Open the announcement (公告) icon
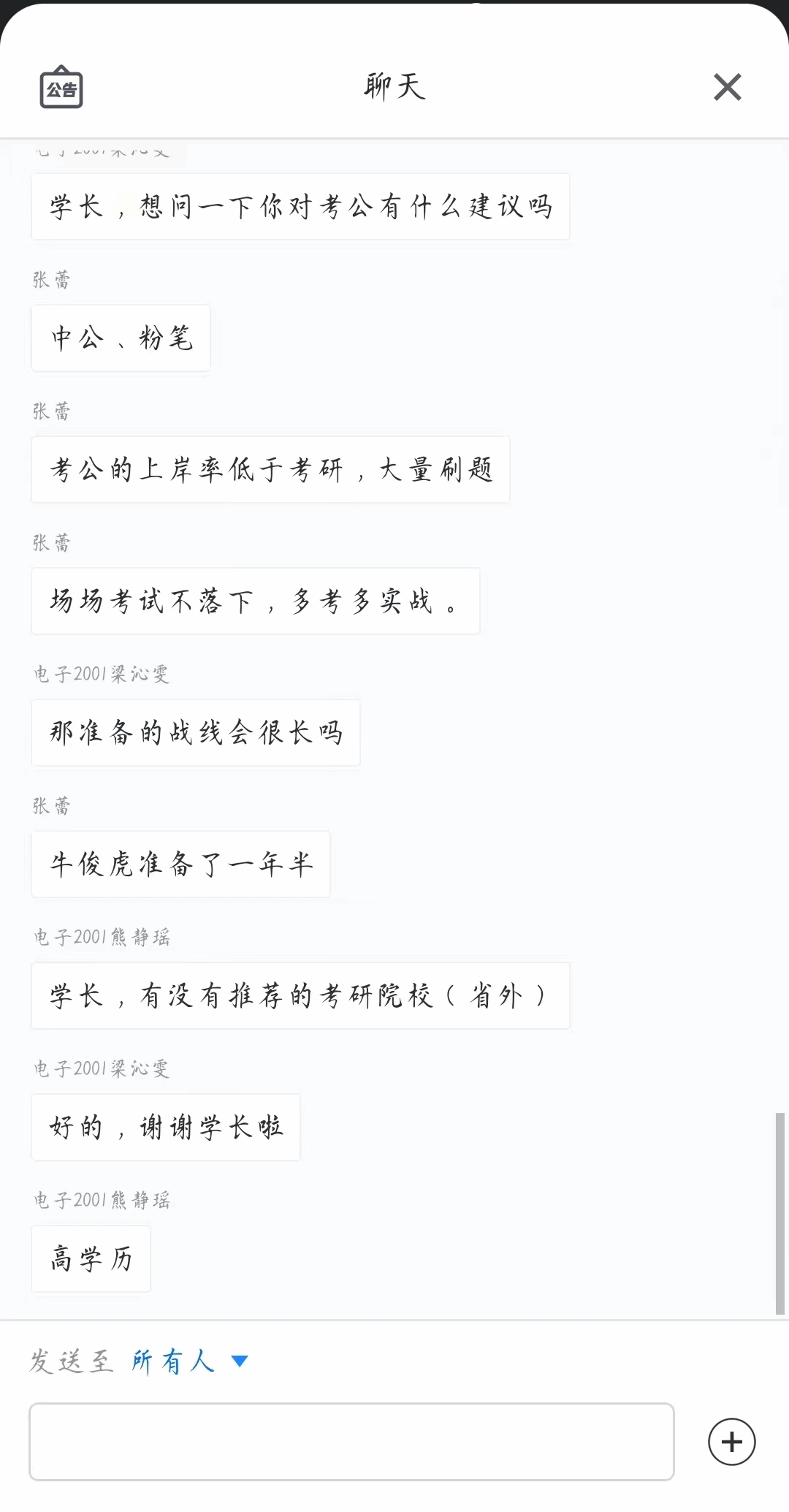The height and width of the screenshot is (1512, 789). (61, 88)
